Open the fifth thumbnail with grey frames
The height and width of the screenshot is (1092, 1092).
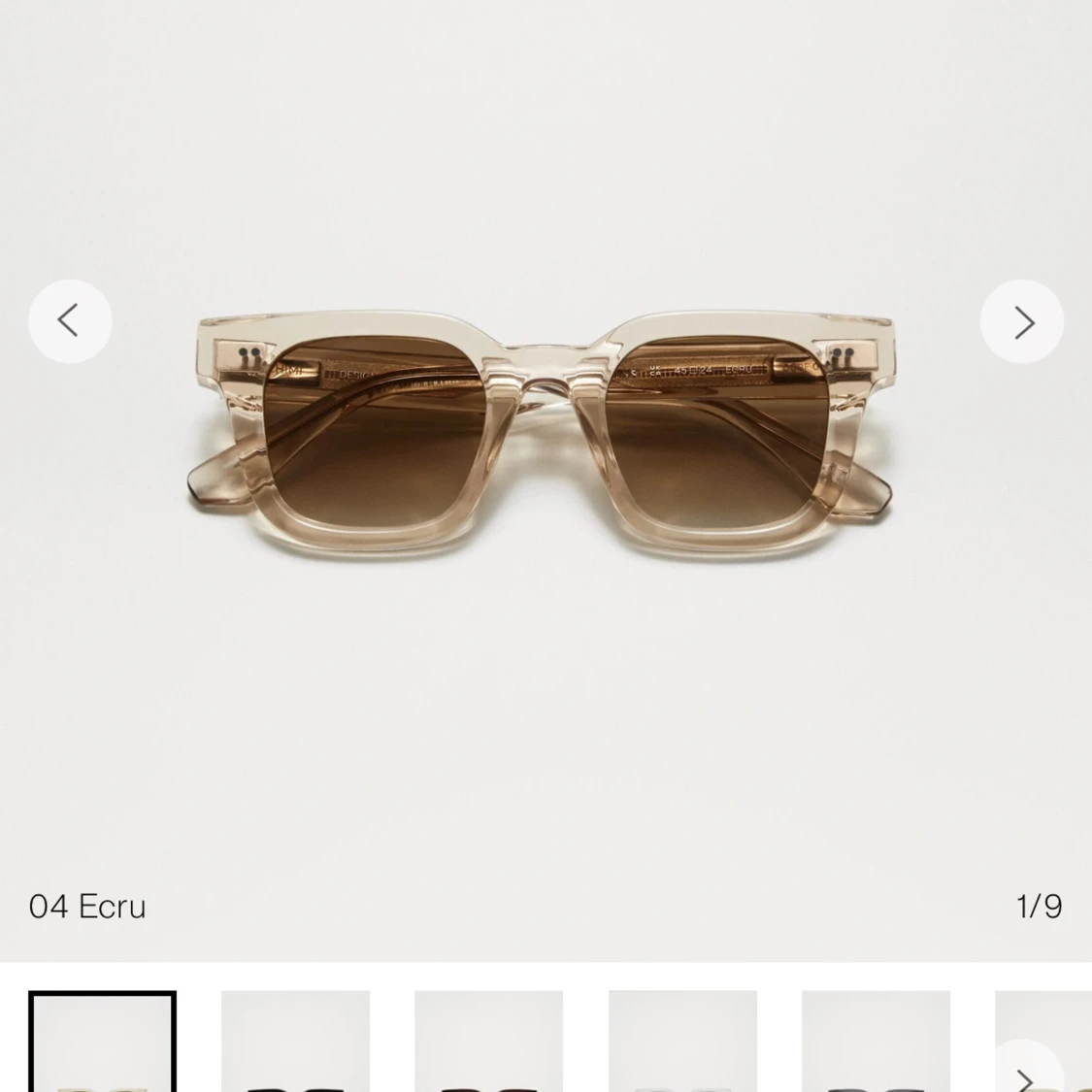(x=876, y=1043)
